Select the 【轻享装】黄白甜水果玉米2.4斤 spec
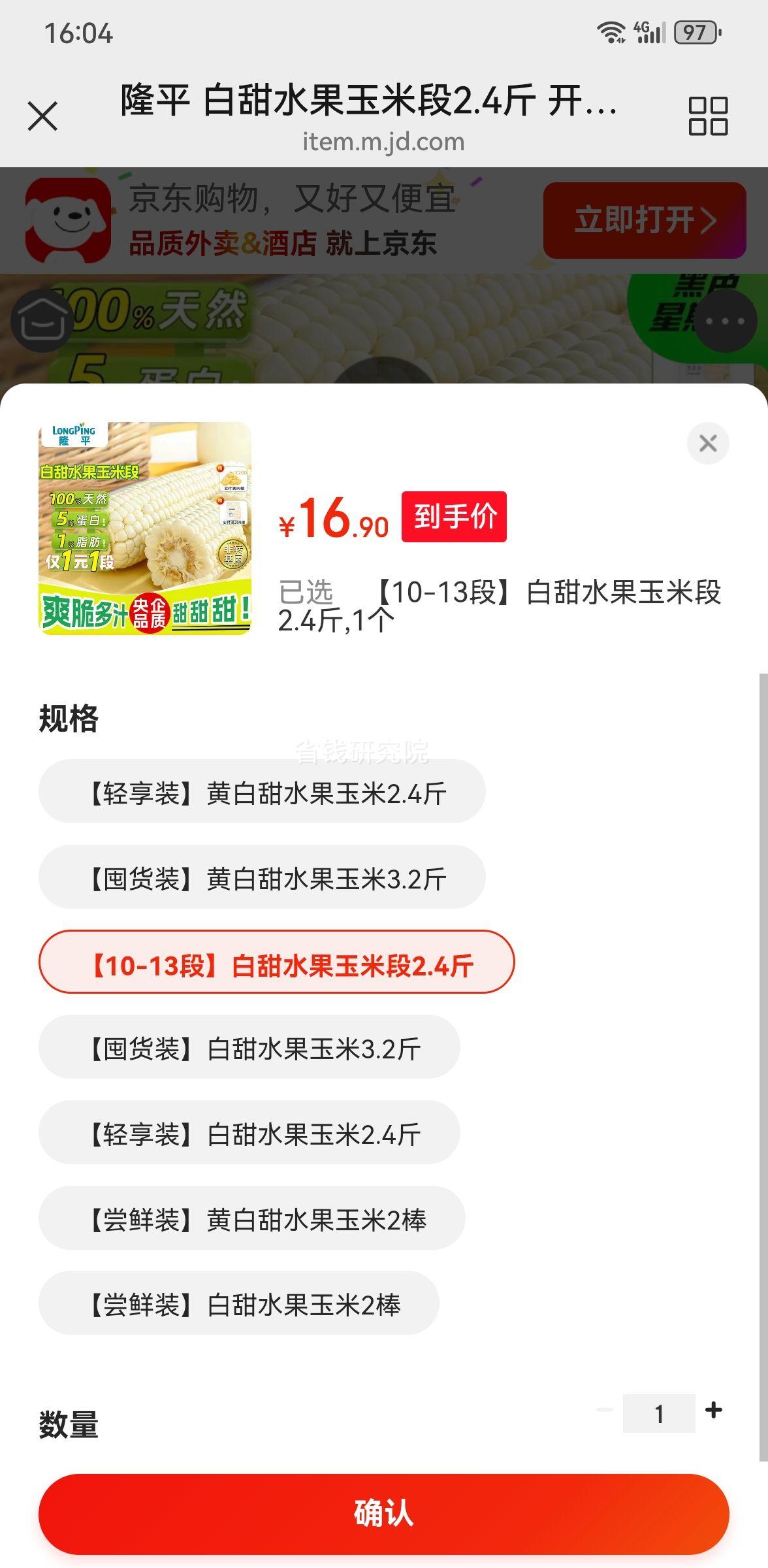This screenshot has height=1568, width=768. pos(262,791)
